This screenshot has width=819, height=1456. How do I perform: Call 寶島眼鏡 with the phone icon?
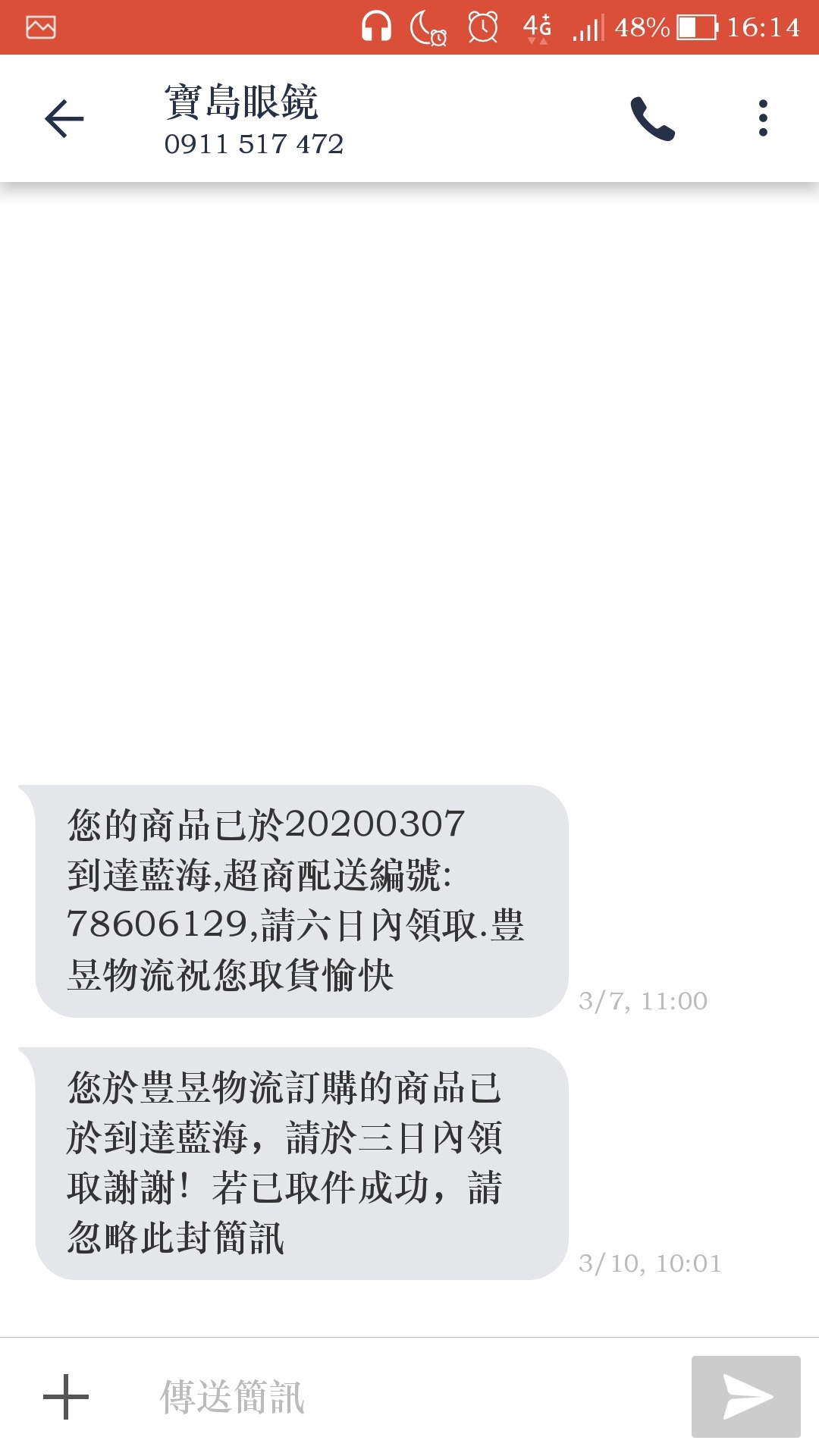(x=653, y=118)
